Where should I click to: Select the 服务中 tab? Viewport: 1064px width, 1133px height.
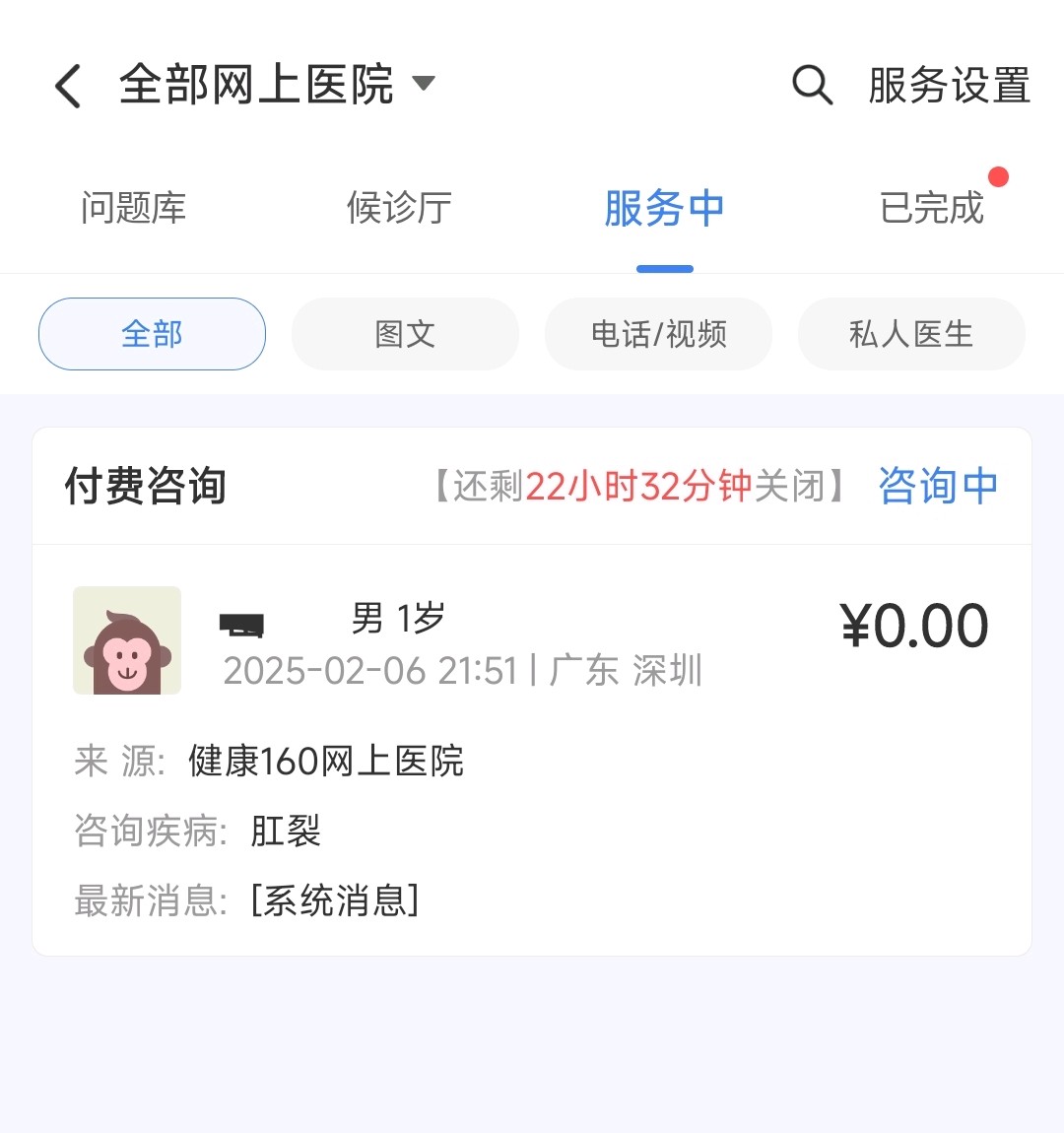click(x=664, y=208)
